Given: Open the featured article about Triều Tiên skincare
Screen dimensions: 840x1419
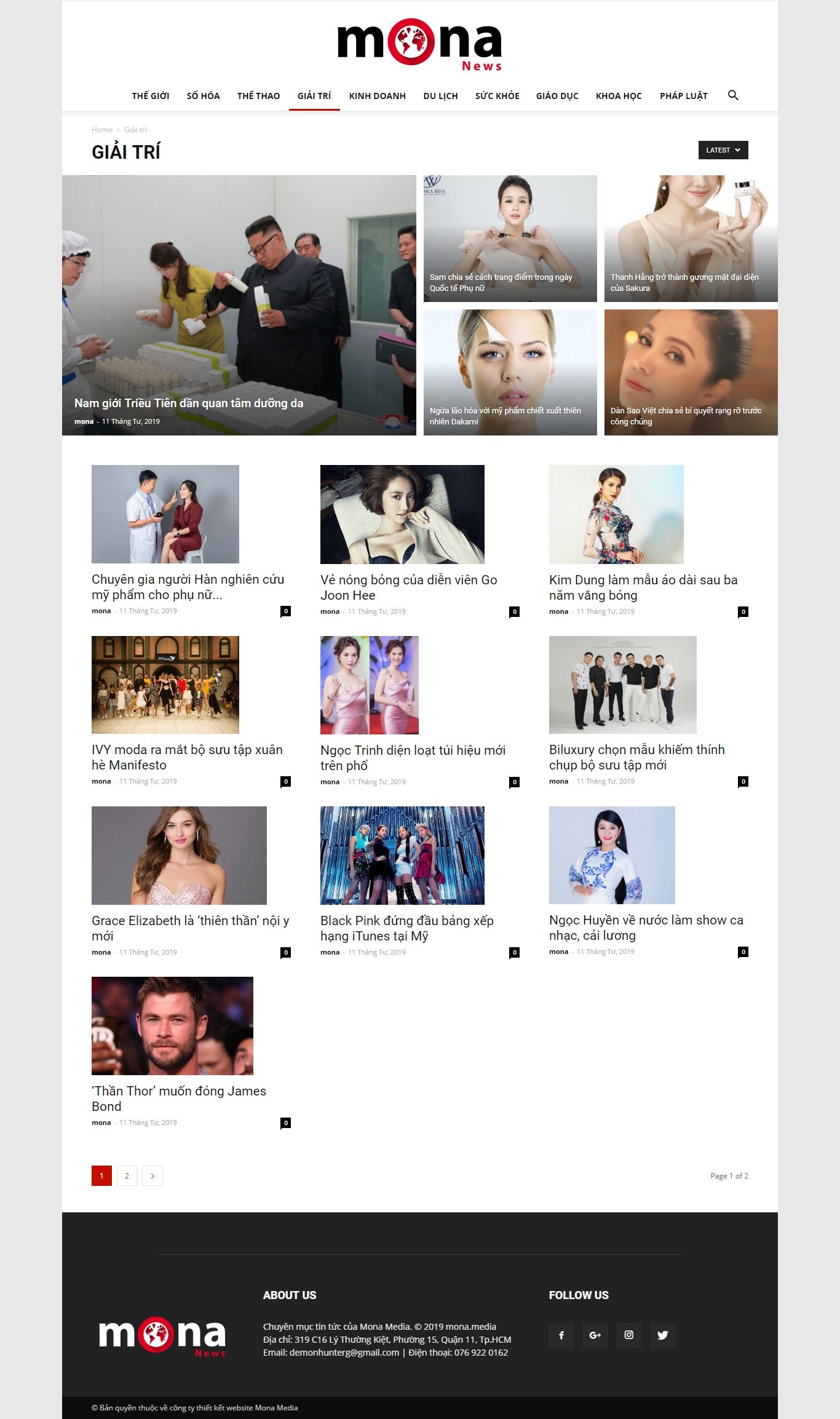Looking at the screenshot, I should tap(188, 403).
